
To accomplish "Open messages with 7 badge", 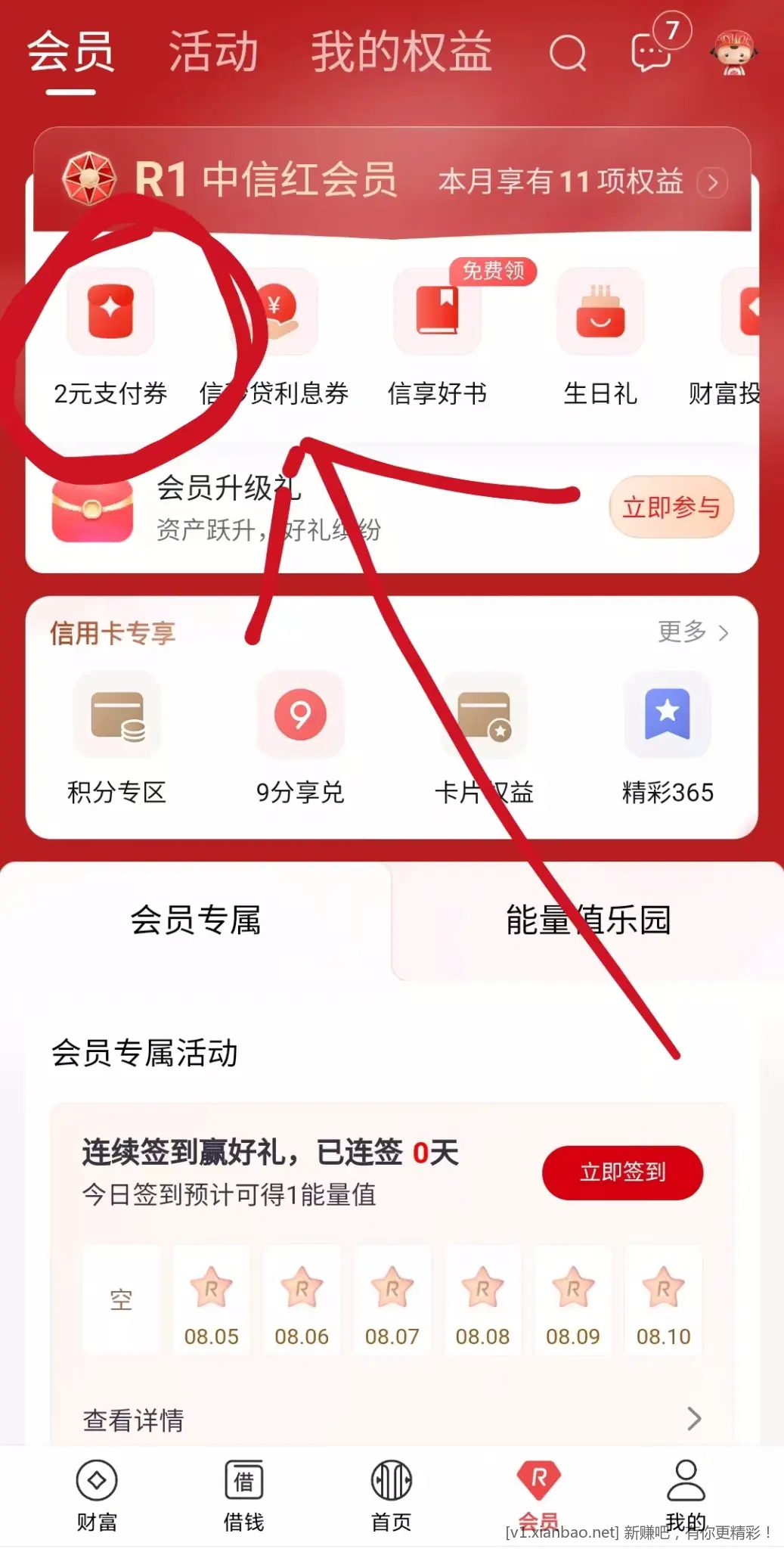I will 652,51.
